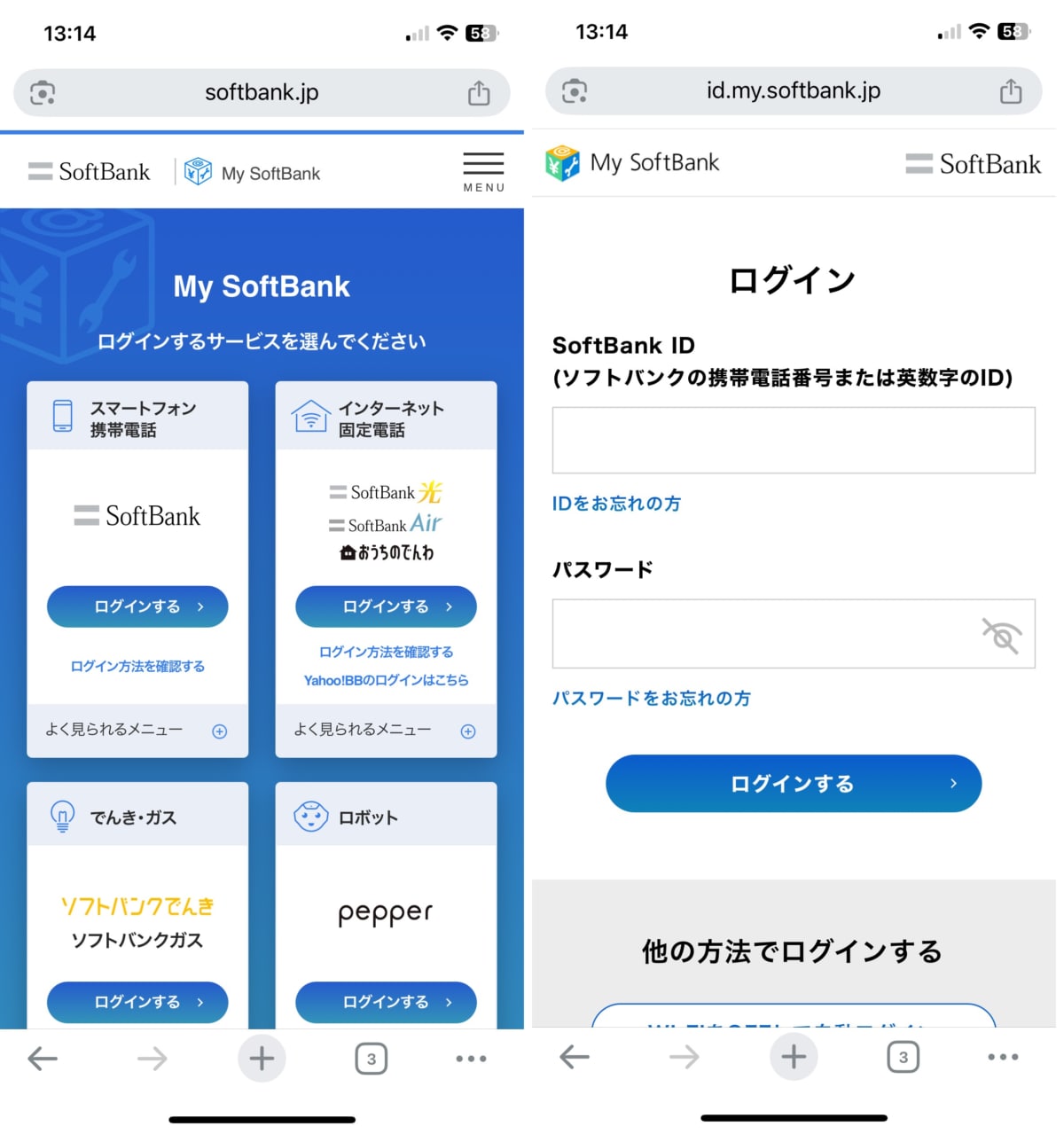The width and height of the screenshot is (1064, 1134).
Task: Tap the browser more options (...) menu
Action: [470, 1057]
